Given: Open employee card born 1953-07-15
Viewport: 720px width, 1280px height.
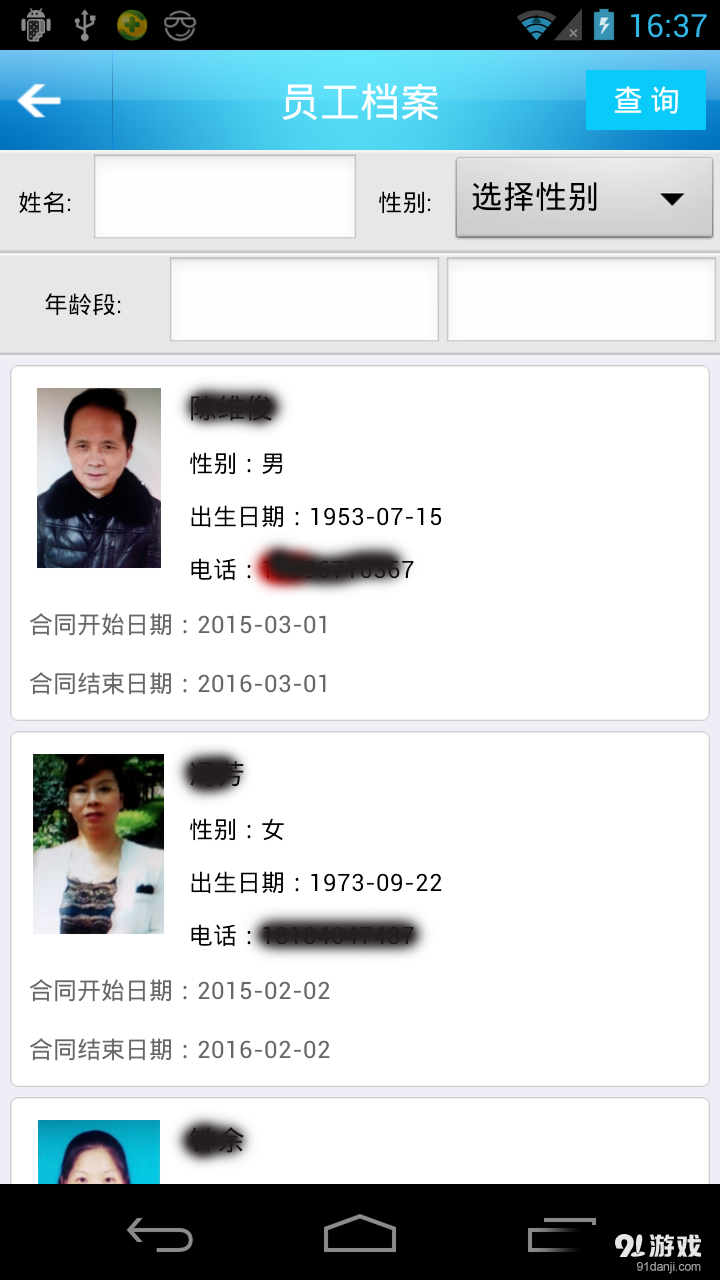Looking at the screenshot, I should [x=360, y=543].
